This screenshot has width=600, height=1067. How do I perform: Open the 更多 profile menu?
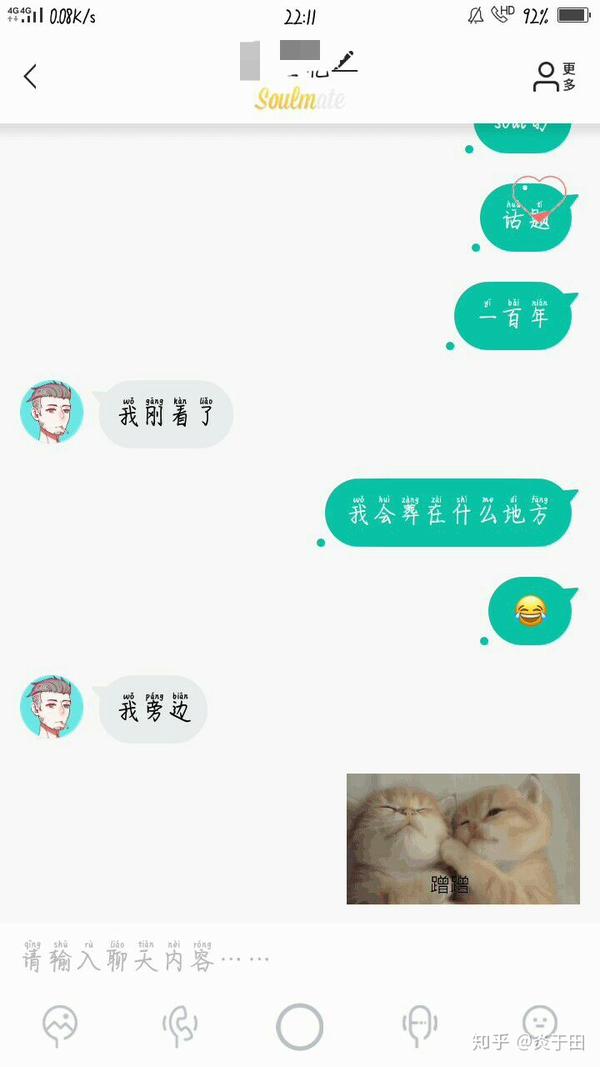555,77
